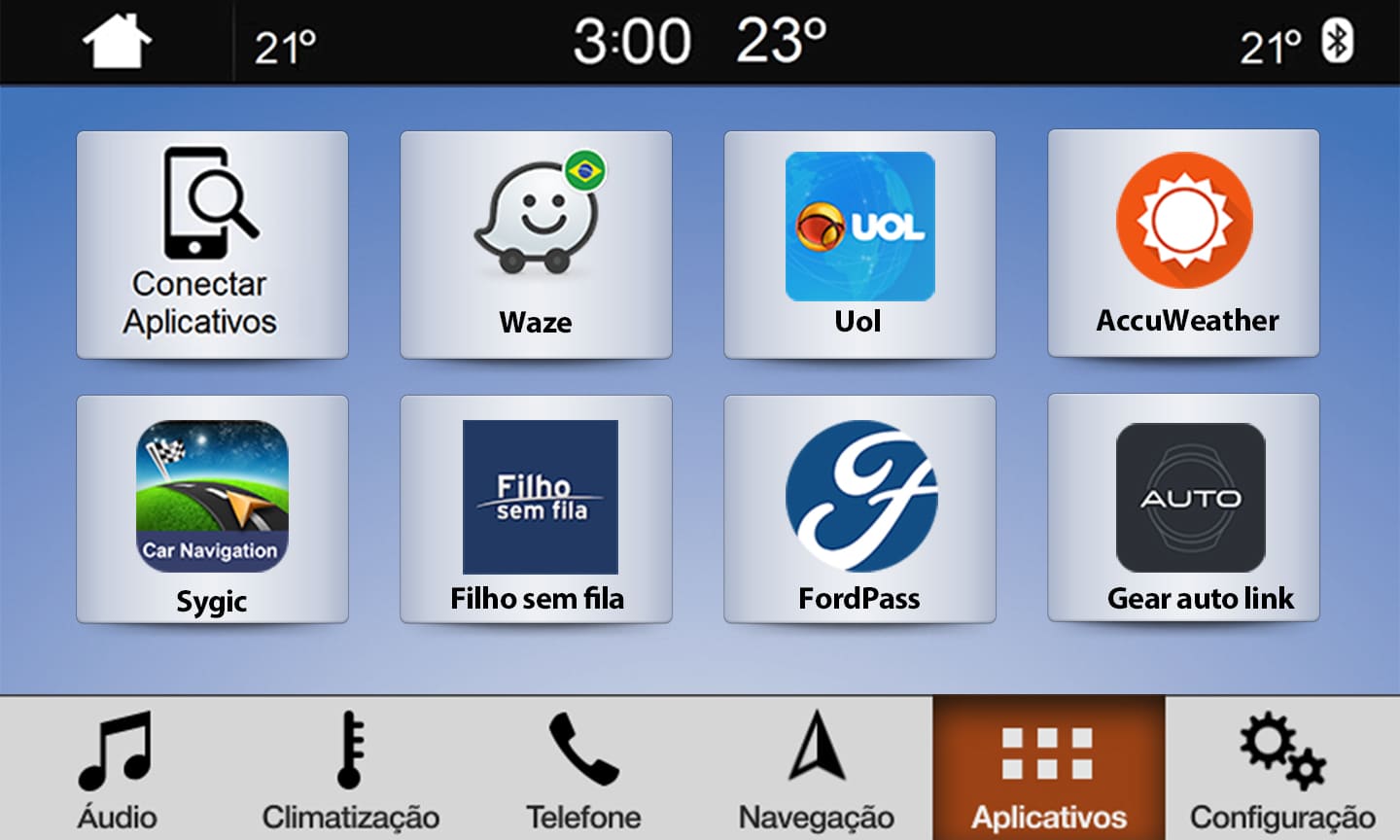Select the Telefone tab
The image size is (1400, 840).
tap(583, 770)
